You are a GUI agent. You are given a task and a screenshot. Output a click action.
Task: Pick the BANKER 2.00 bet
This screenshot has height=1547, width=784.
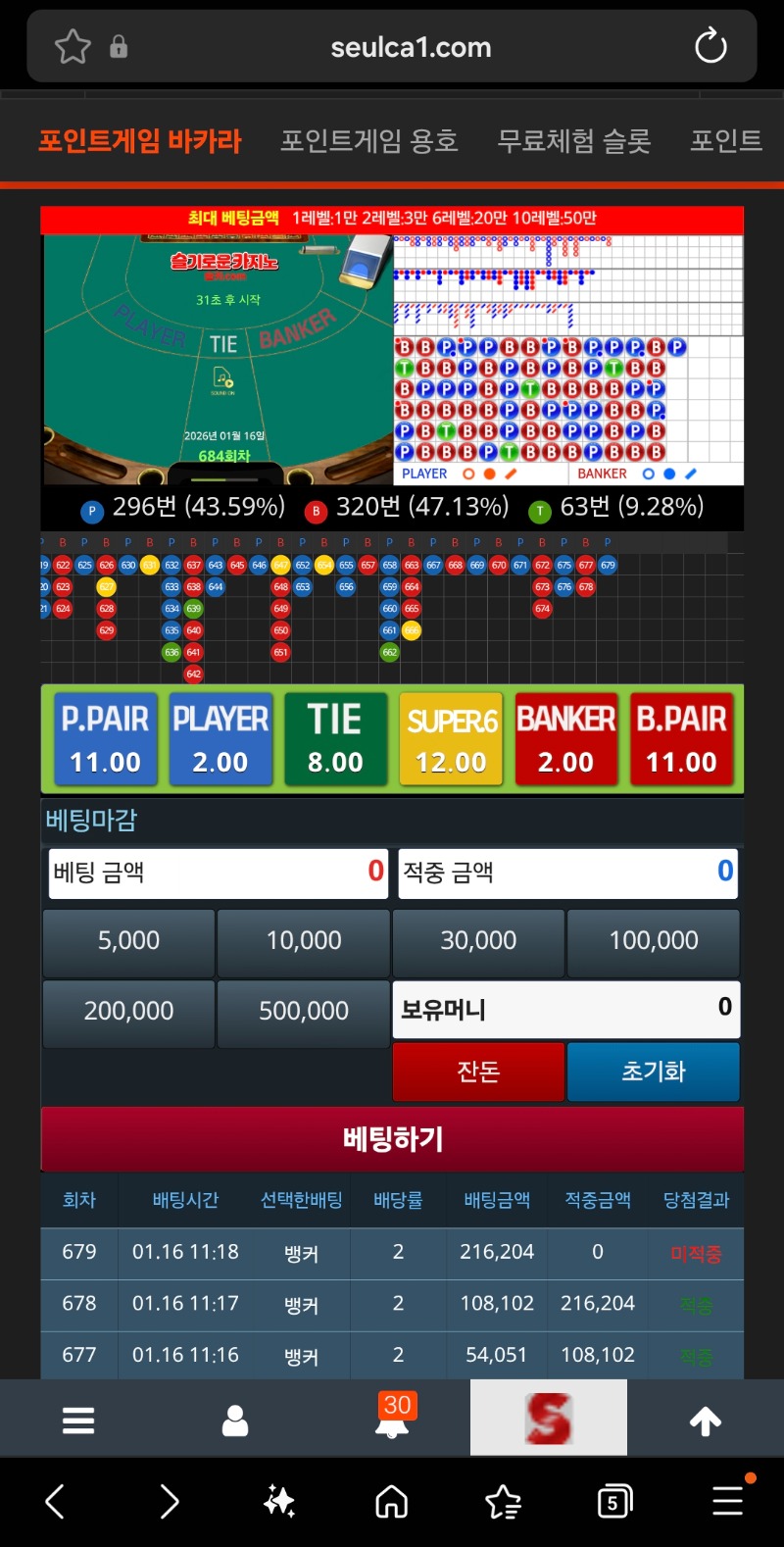point(565,739)
